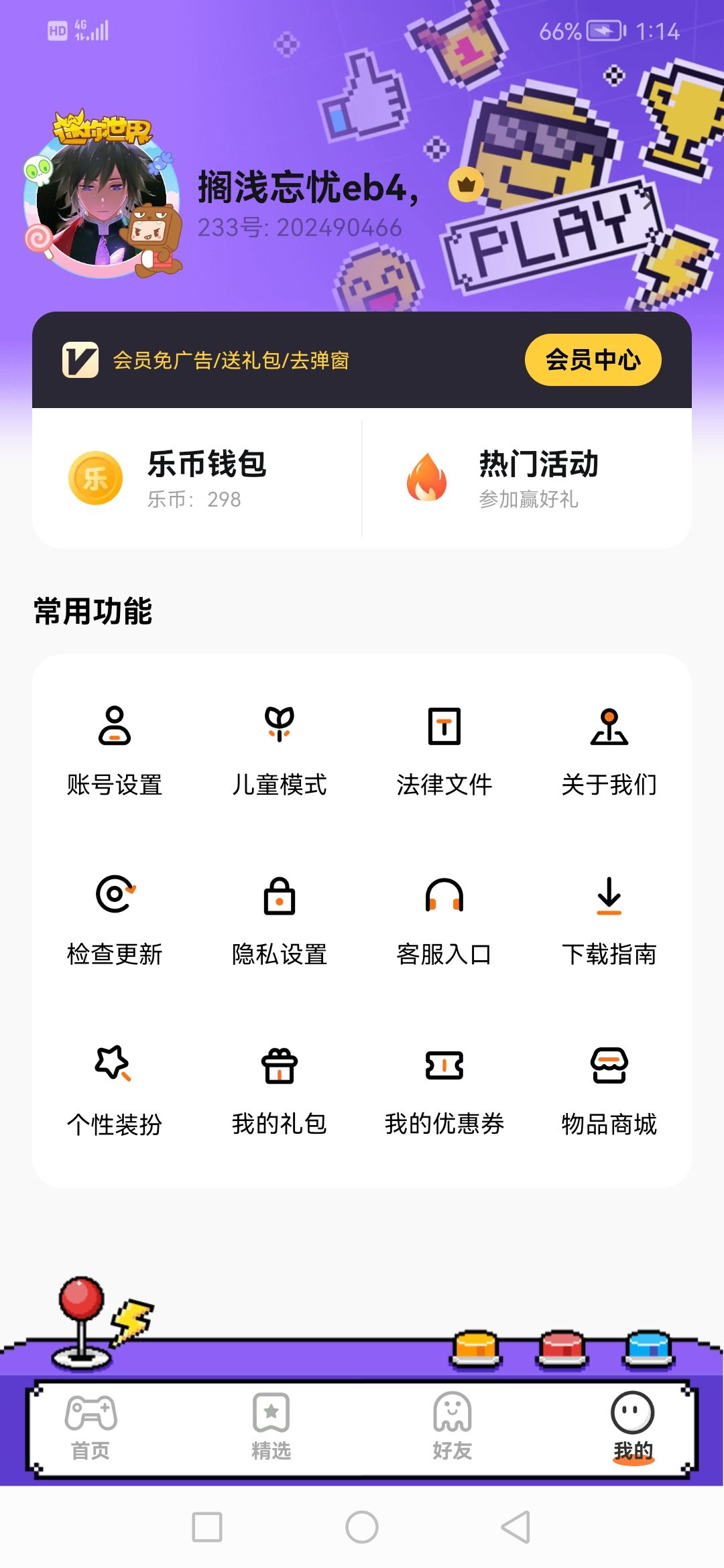Screen dimensions: 724x1568
Task: Tap the profile avatar picture
Action: [102, 201]
